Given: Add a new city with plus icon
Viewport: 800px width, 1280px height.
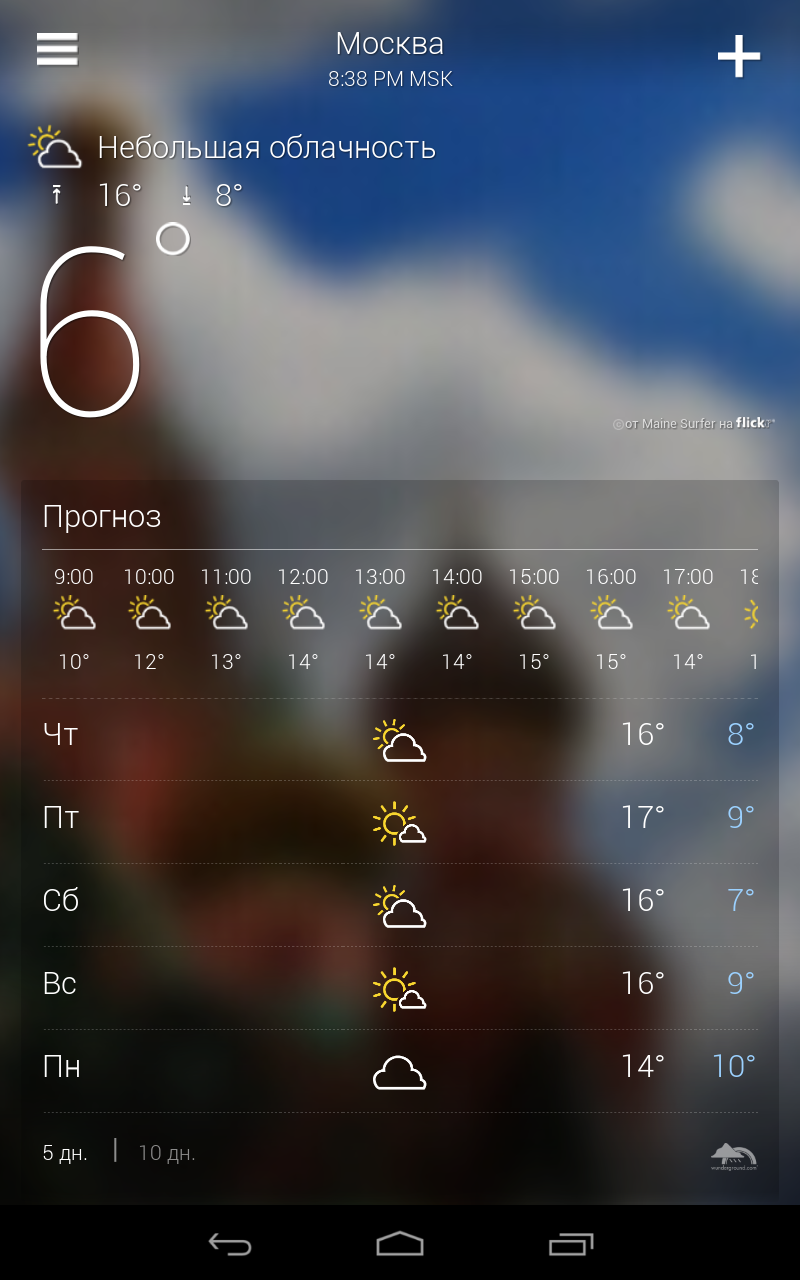Looking at the screenshot, I should (x=739, y=56).
